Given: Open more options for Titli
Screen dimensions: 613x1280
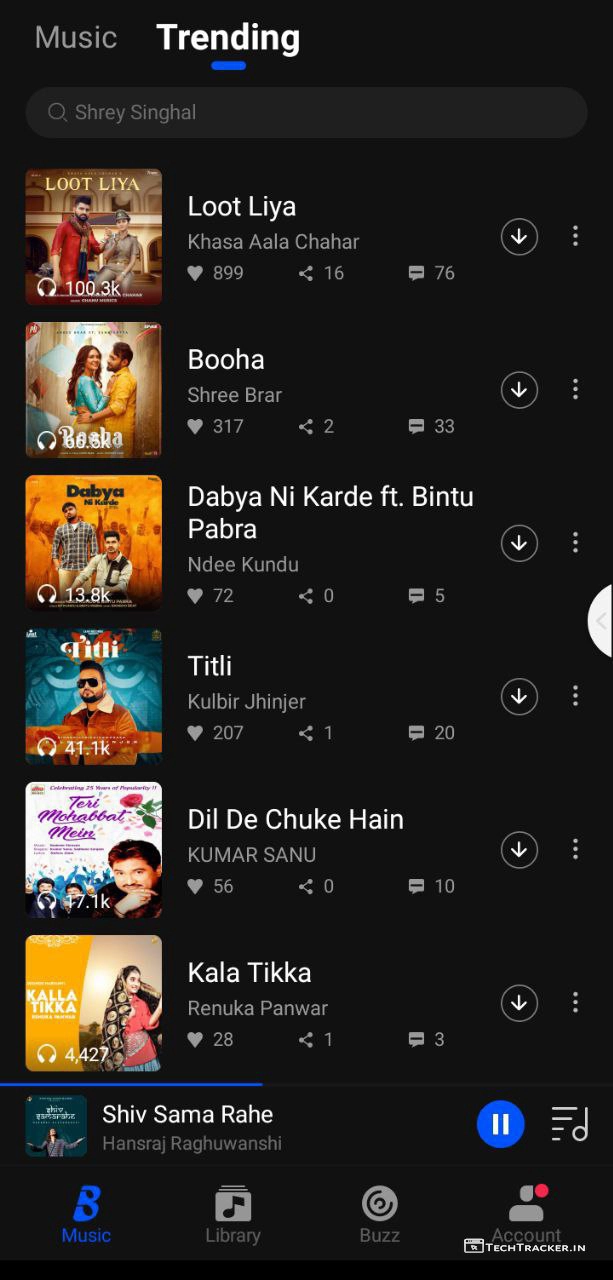Looking at the screenshot, I should tap(575, 696).
